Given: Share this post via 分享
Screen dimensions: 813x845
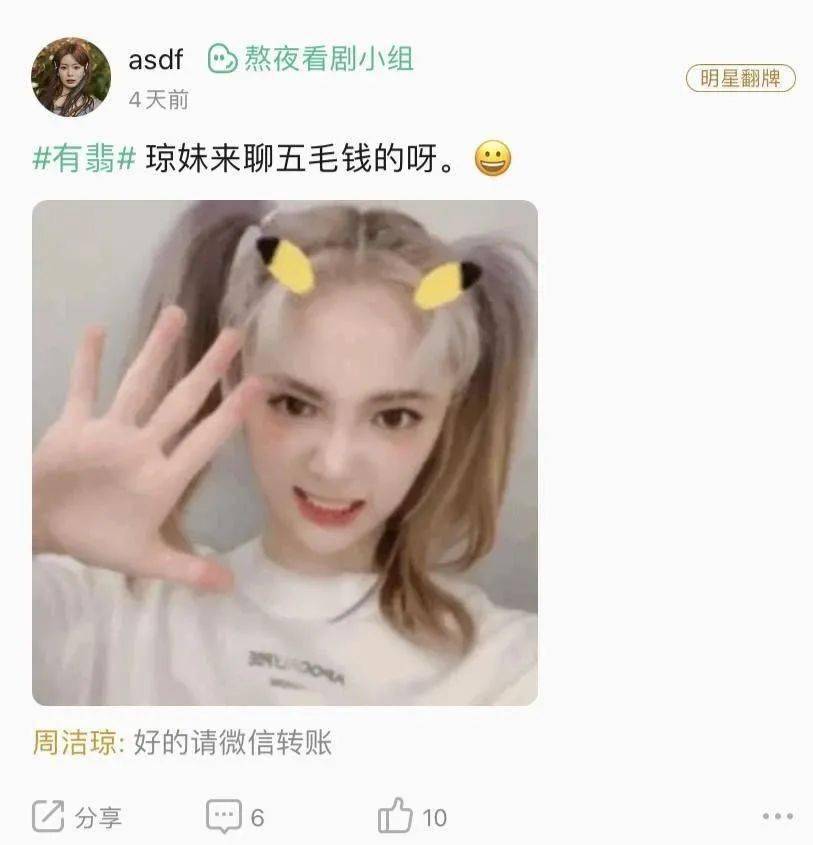Looking at the screenshot, I should (x=77, y=817).
